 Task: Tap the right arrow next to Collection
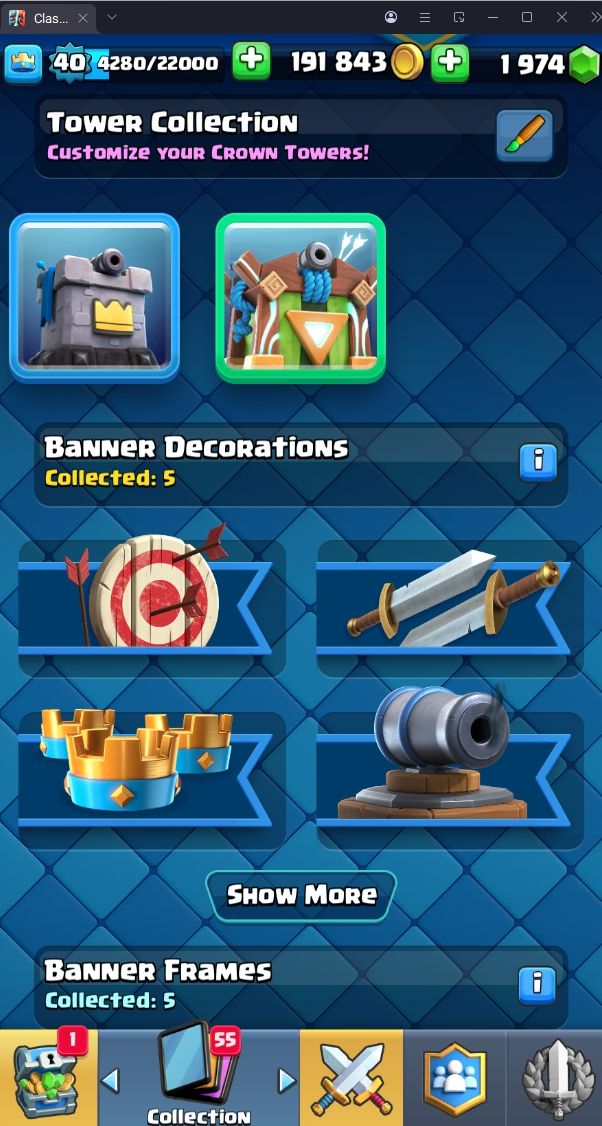coord(286,1080)
